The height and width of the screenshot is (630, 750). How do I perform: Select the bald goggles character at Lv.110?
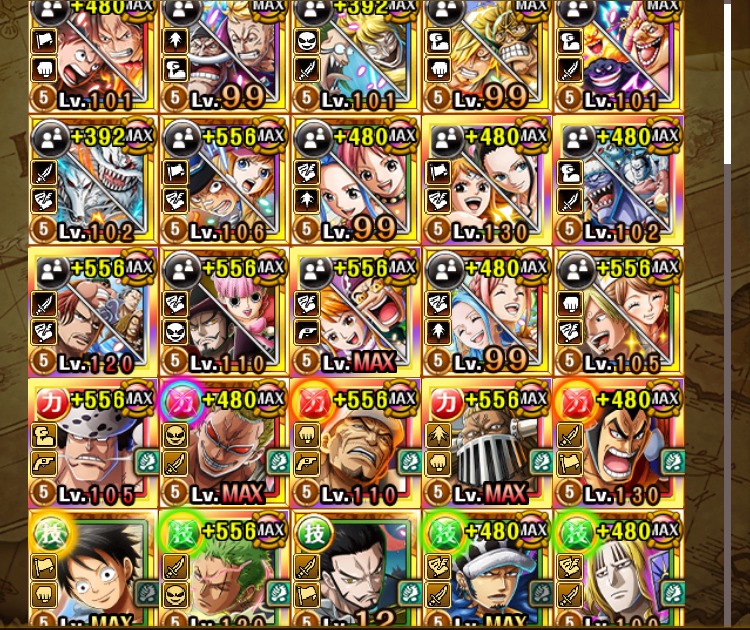[355, 443]
